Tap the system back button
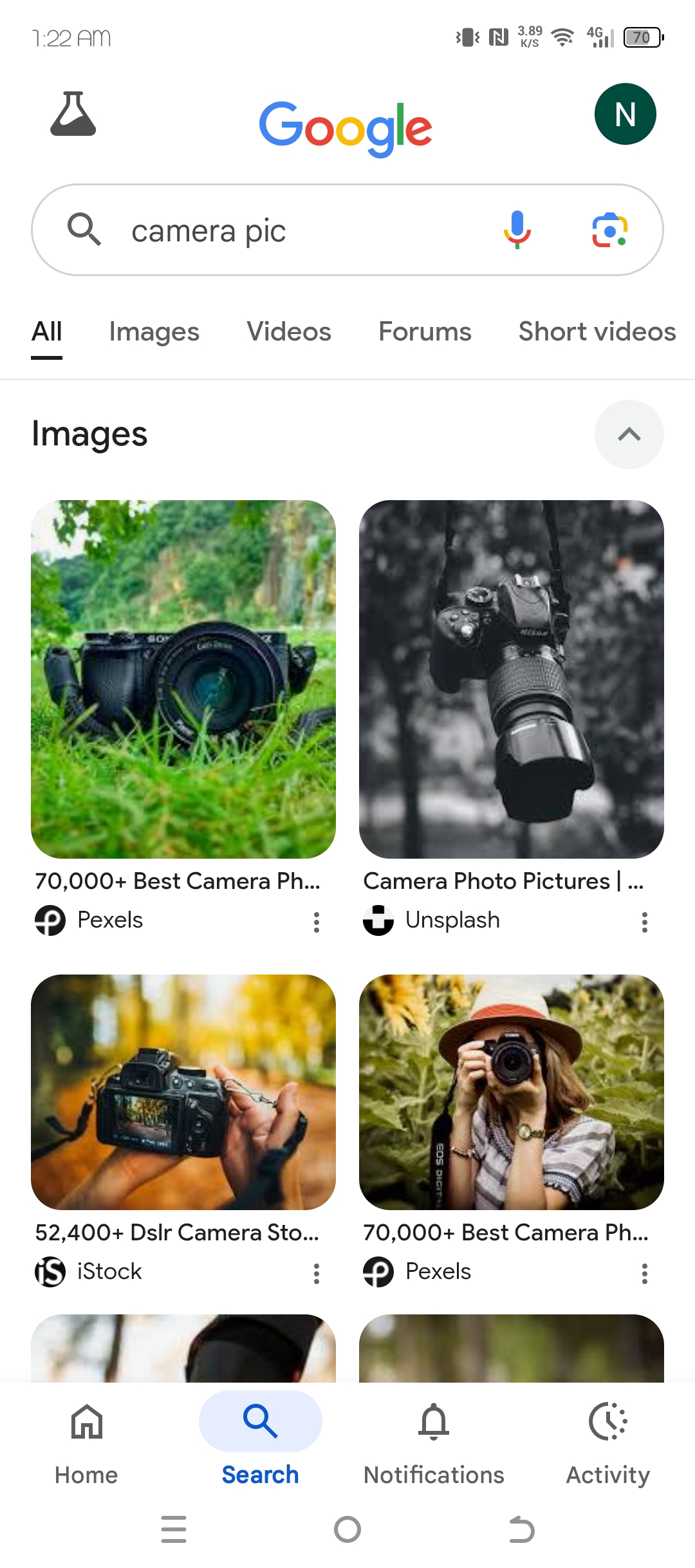Image resolution: width=695 pixels, height=1568 pixels. [x=521, y=1529]
